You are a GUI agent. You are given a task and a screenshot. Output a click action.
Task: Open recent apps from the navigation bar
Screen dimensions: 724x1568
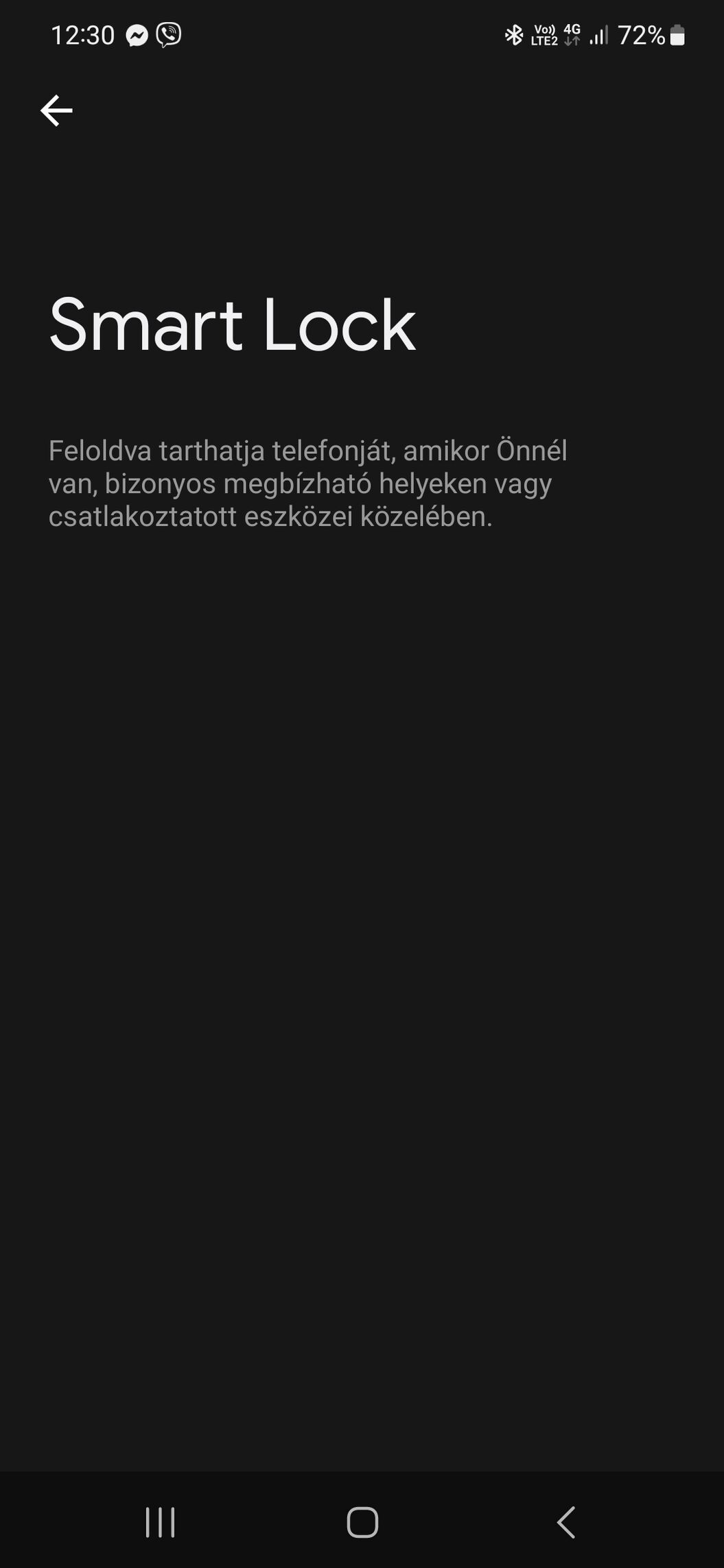click(x=161, y=1523)
